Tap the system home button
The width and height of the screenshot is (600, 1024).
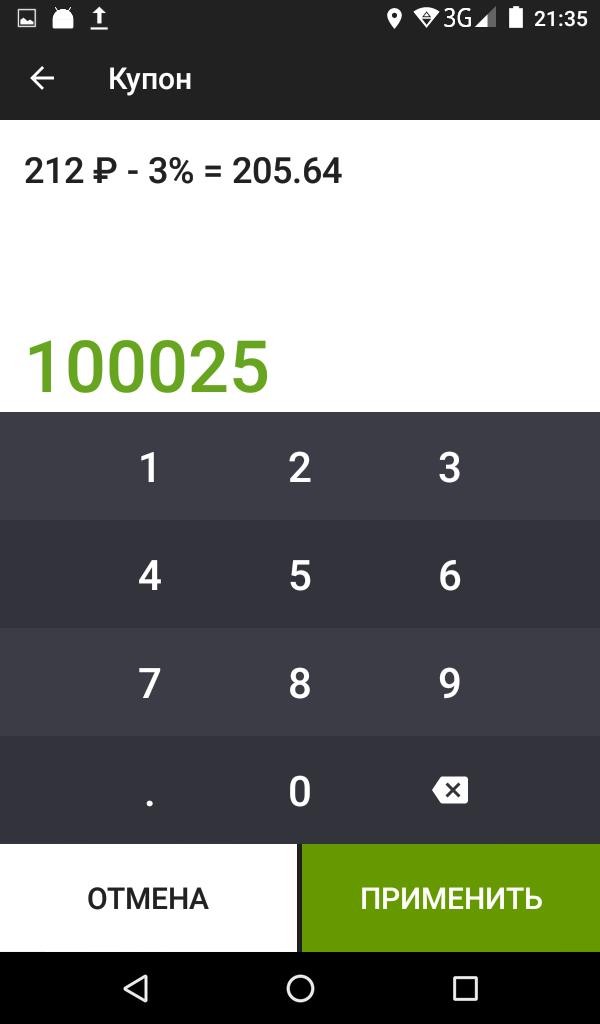[x=300, y=988]
